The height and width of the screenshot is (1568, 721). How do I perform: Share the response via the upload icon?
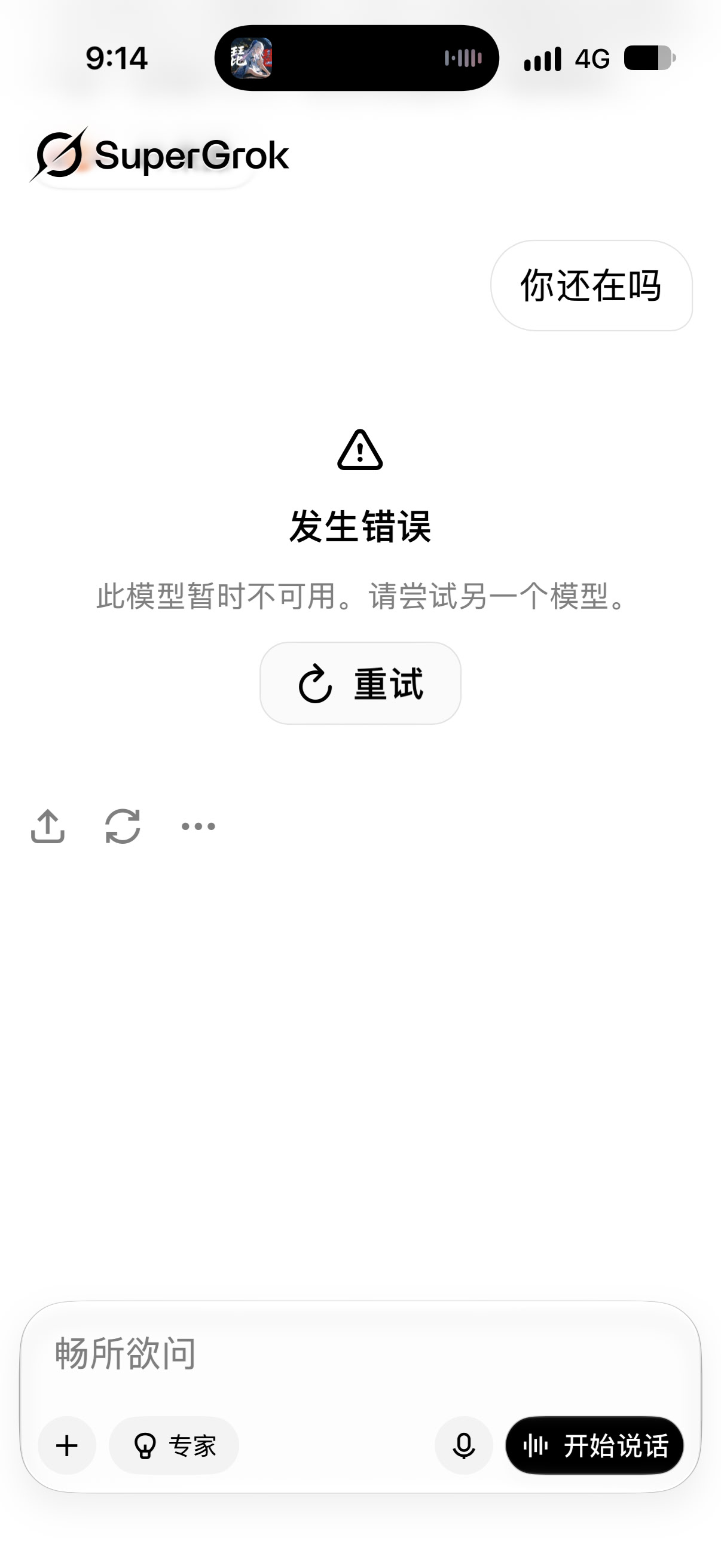(47, 826)
